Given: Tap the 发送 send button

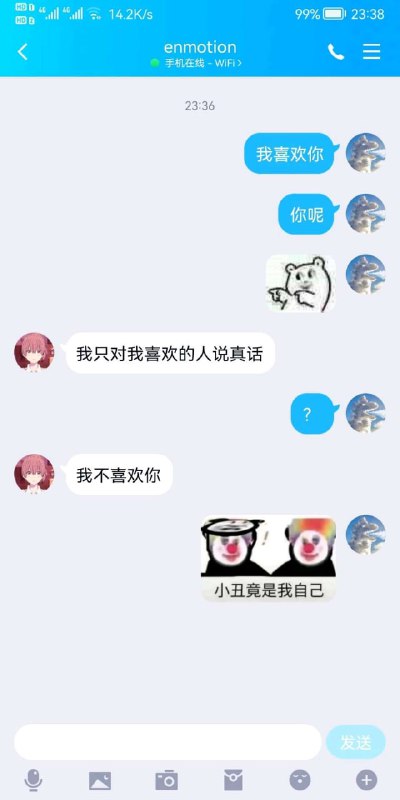Looking at the screenshot, I should coord(356,742).
